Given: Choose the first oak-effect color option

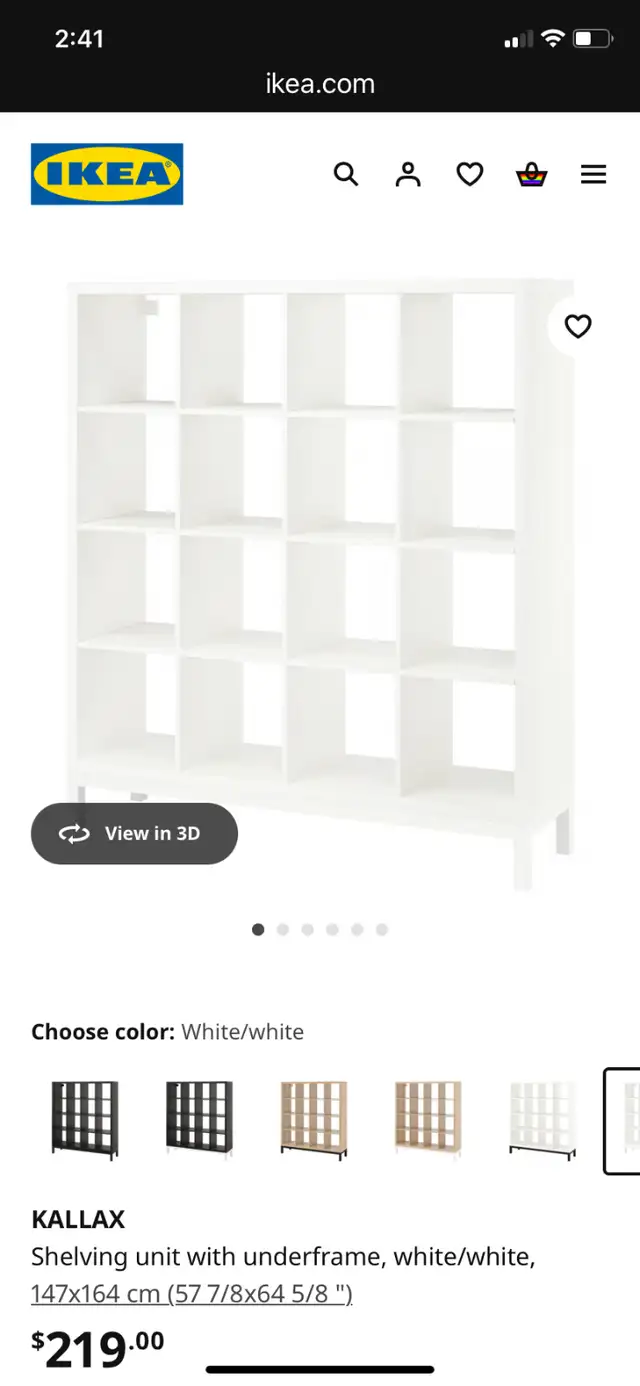Looking at the screenshot, I should point(314,1120).
